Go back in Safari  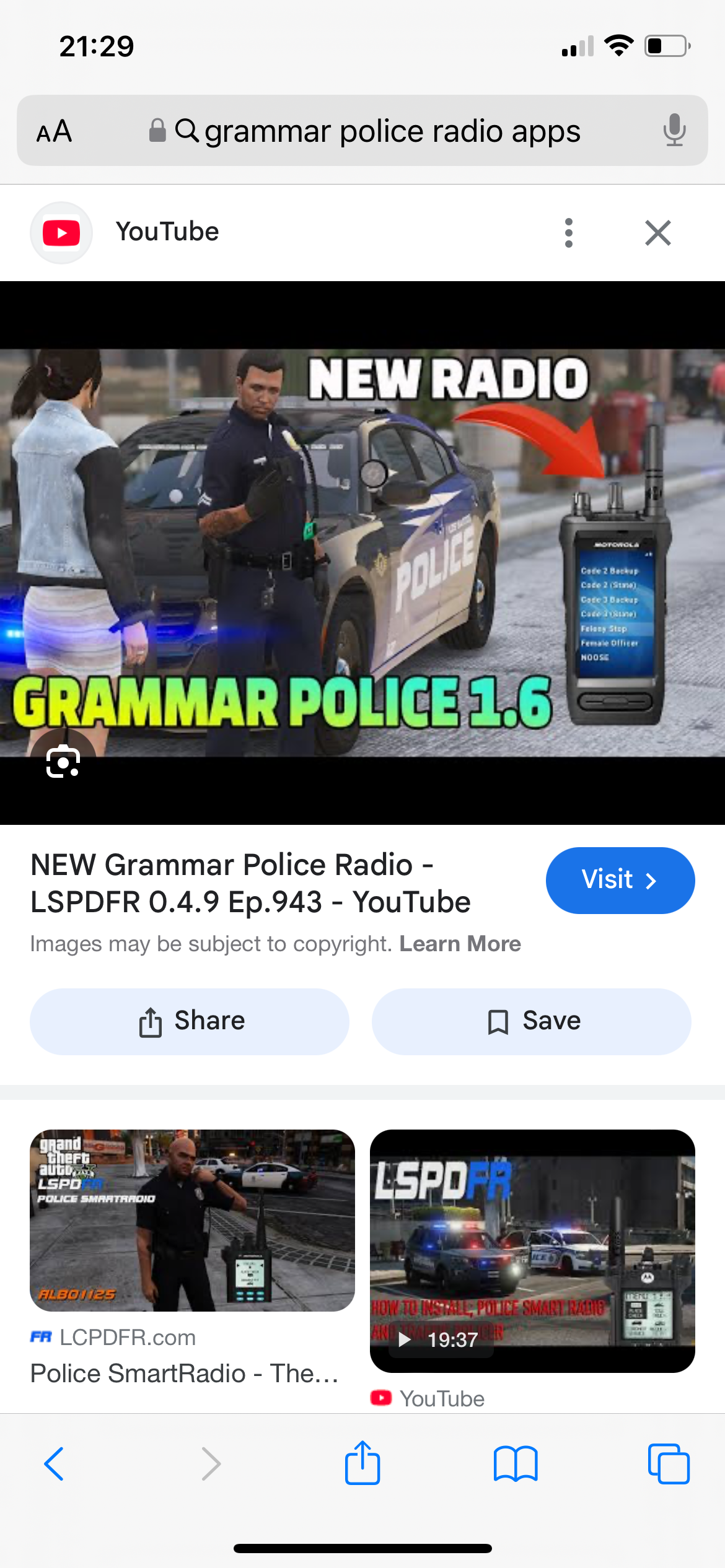click(x=55, y=1464)
